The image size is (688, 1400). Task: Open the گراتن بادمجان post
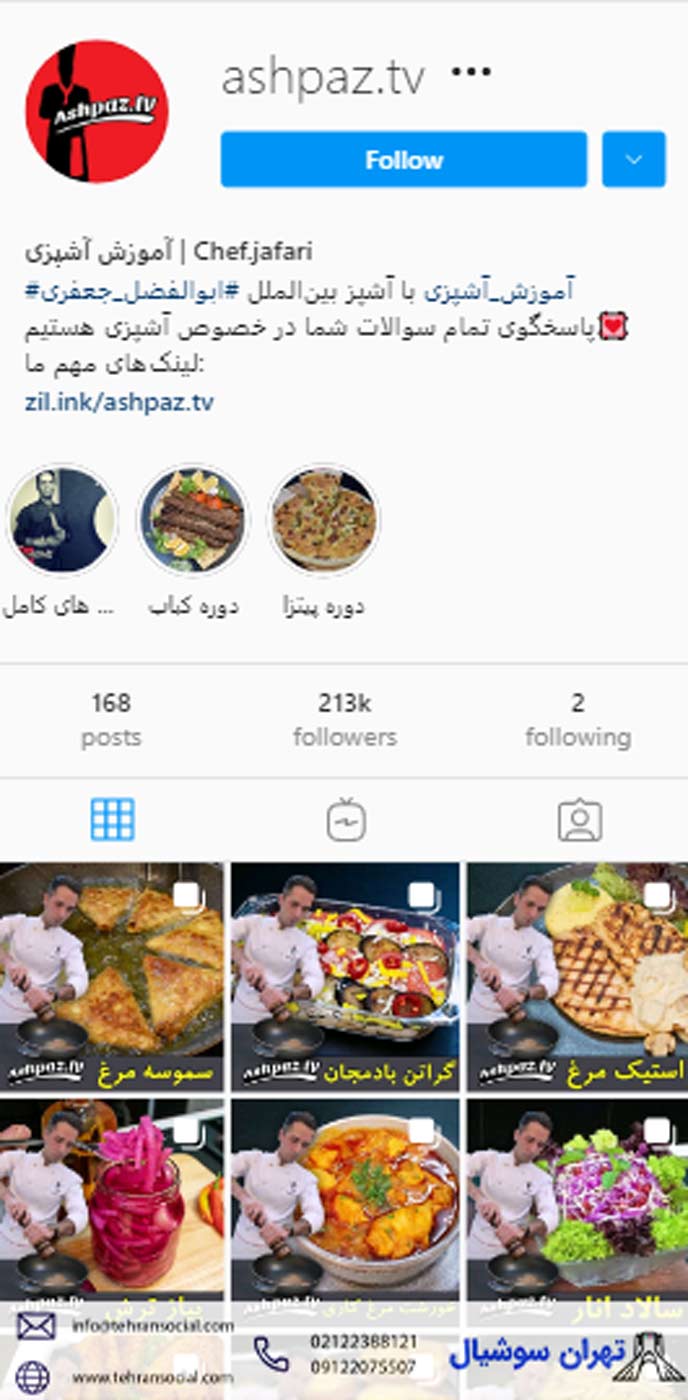pos(345,975)
